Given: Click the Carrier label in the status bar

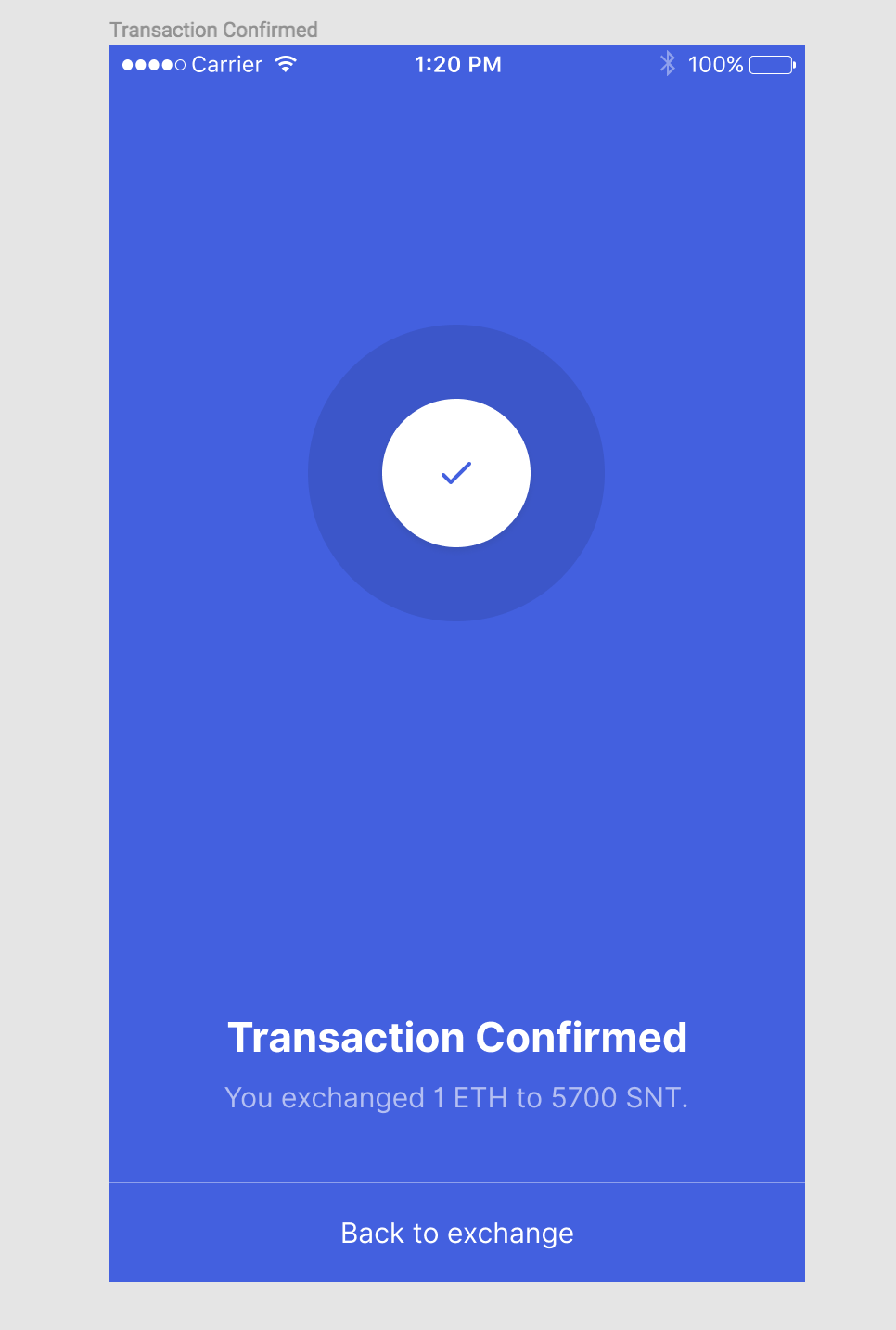Looking at the screenshot, I should [225, 64].
